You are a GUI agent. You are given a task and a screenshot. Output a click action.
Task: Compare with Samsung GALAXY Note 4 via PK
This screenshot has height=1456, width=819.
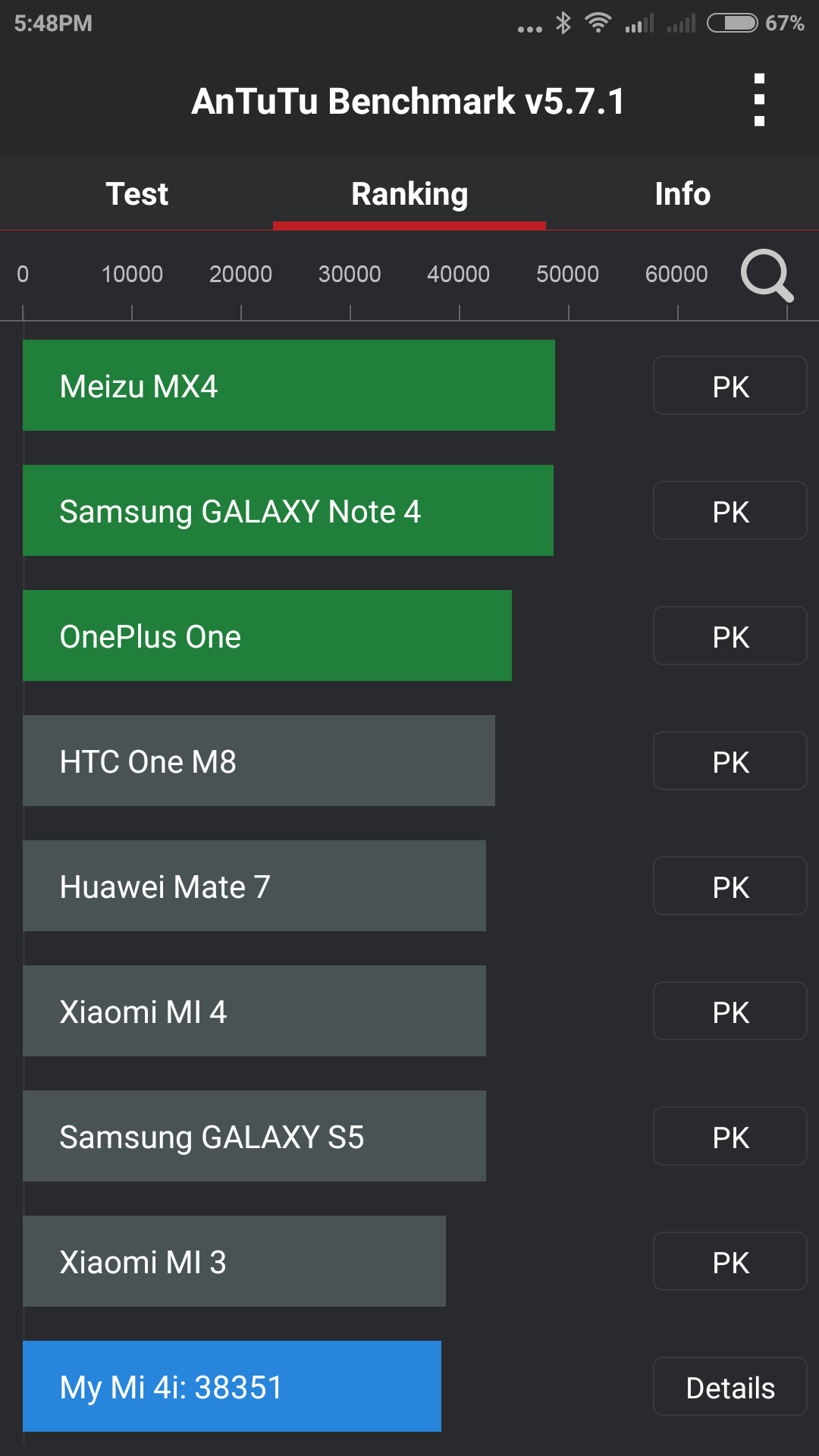click(x=730, y=511)
